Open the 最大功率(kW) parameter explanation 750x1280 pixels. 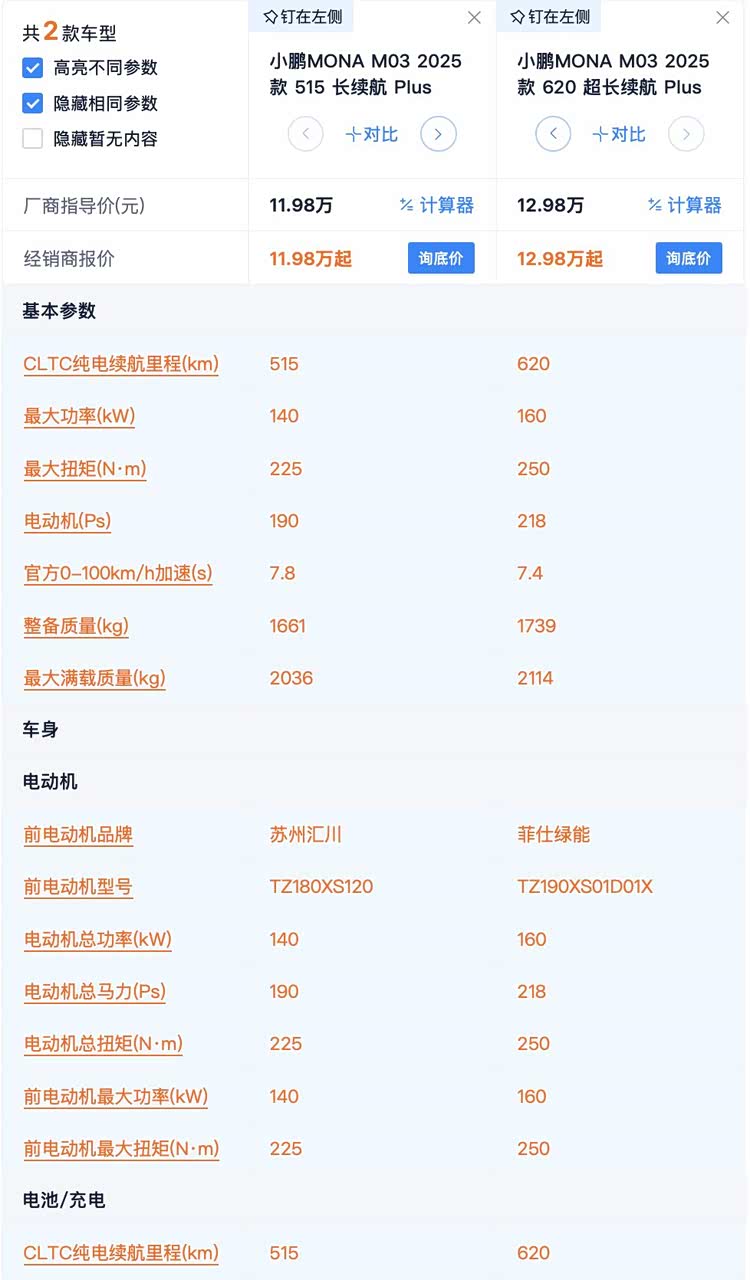[79, 416]
